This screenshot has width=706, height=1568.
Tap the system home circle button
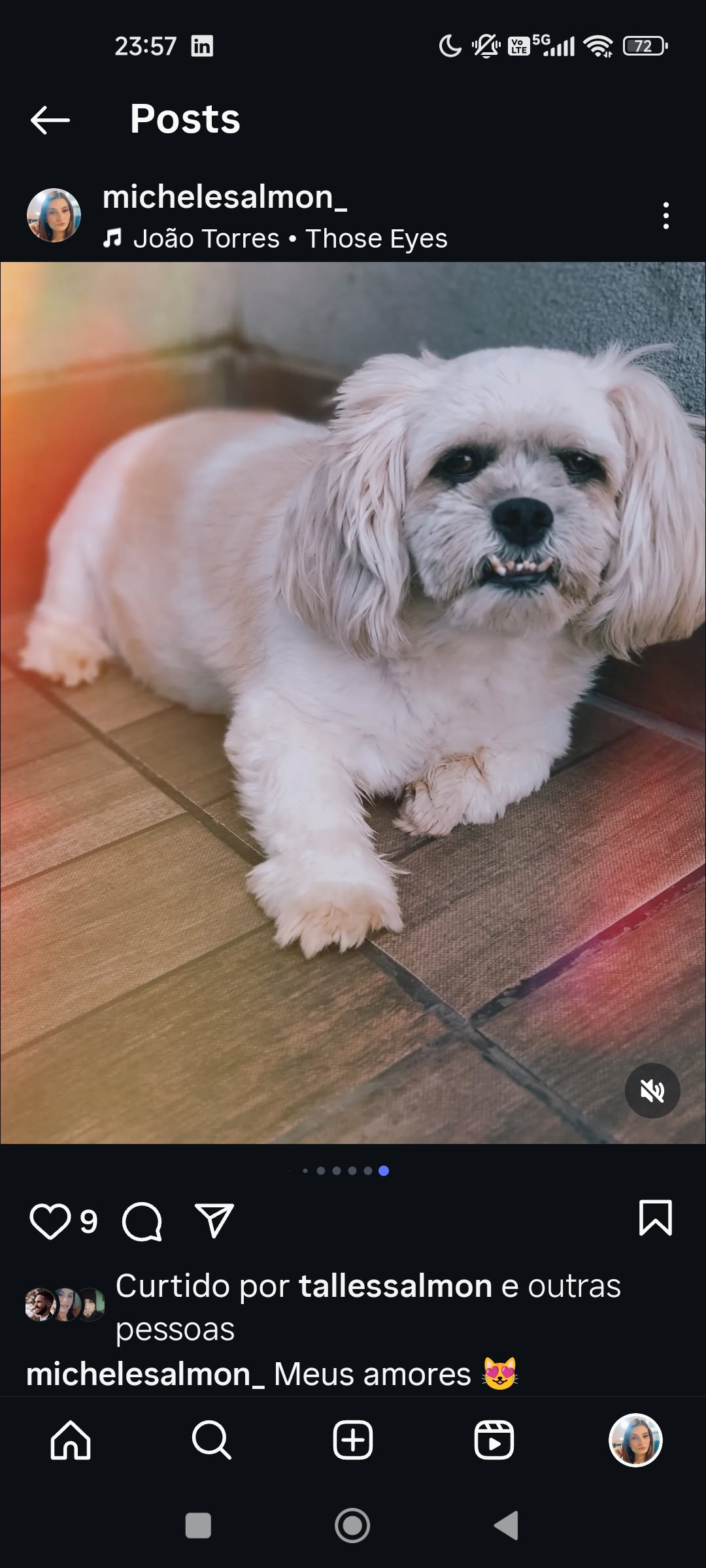352,1526
